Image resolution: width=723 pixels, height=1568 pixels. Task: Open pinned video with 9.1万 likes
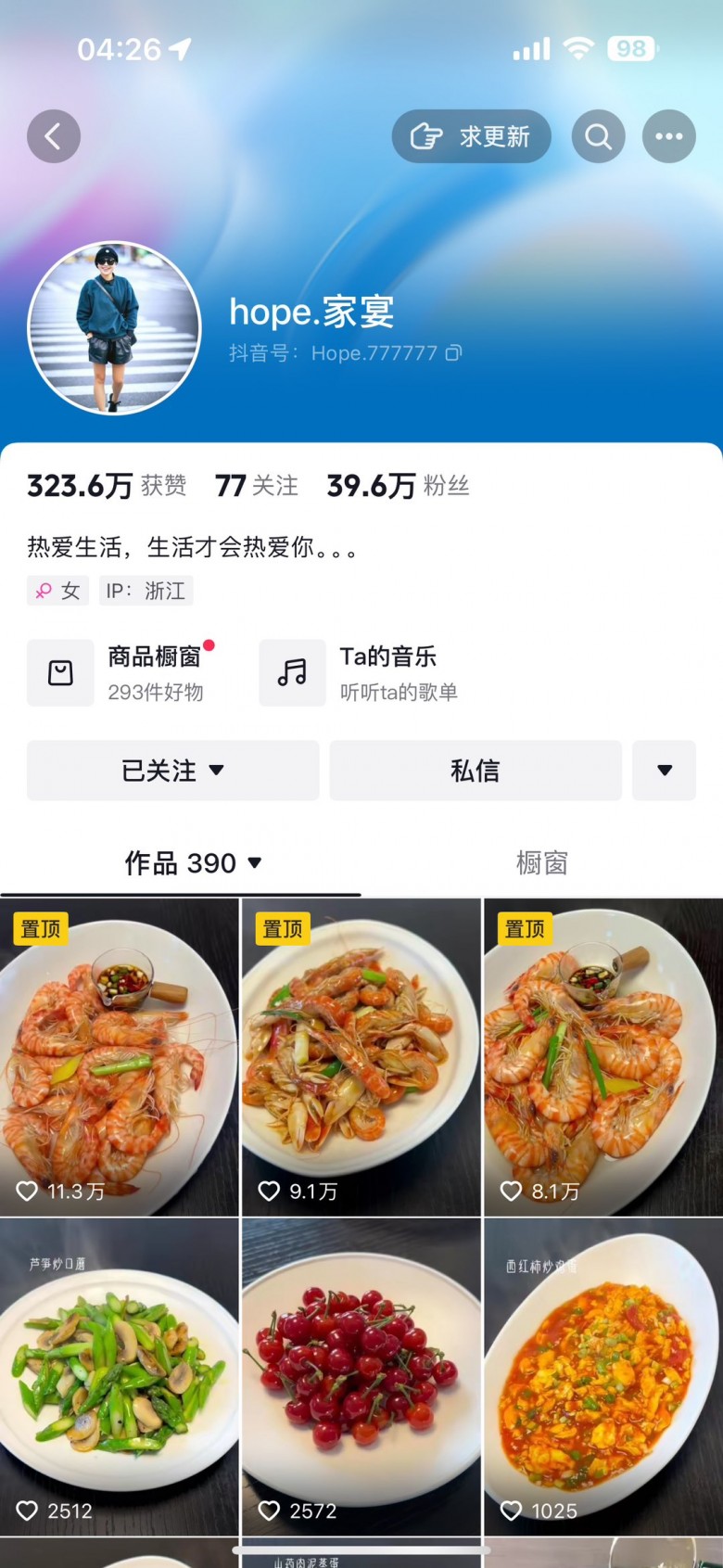point(361,1057)
